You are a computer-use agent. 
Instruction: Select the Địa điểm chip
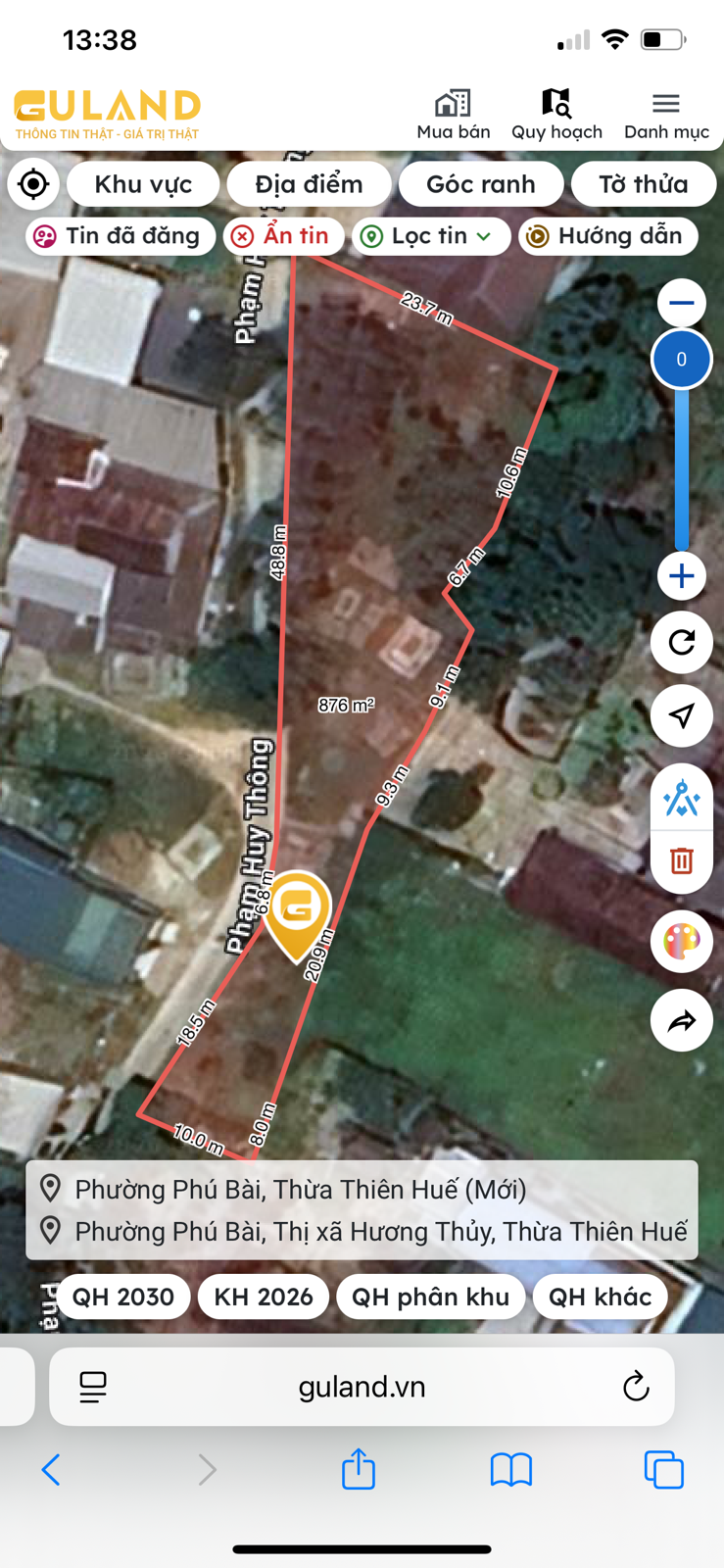point(309,184)
